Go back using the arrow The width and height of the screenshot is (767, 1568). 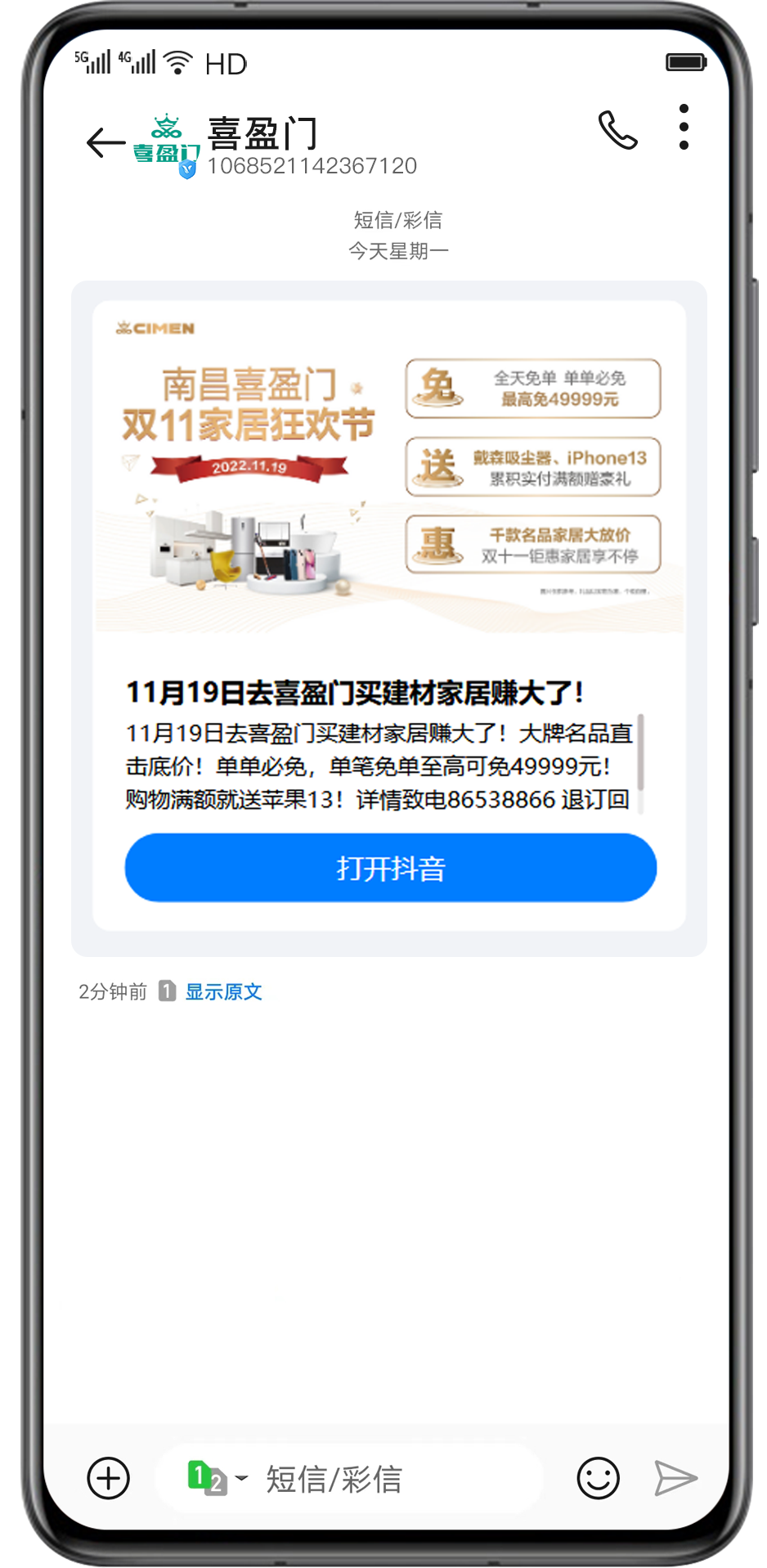105,142
